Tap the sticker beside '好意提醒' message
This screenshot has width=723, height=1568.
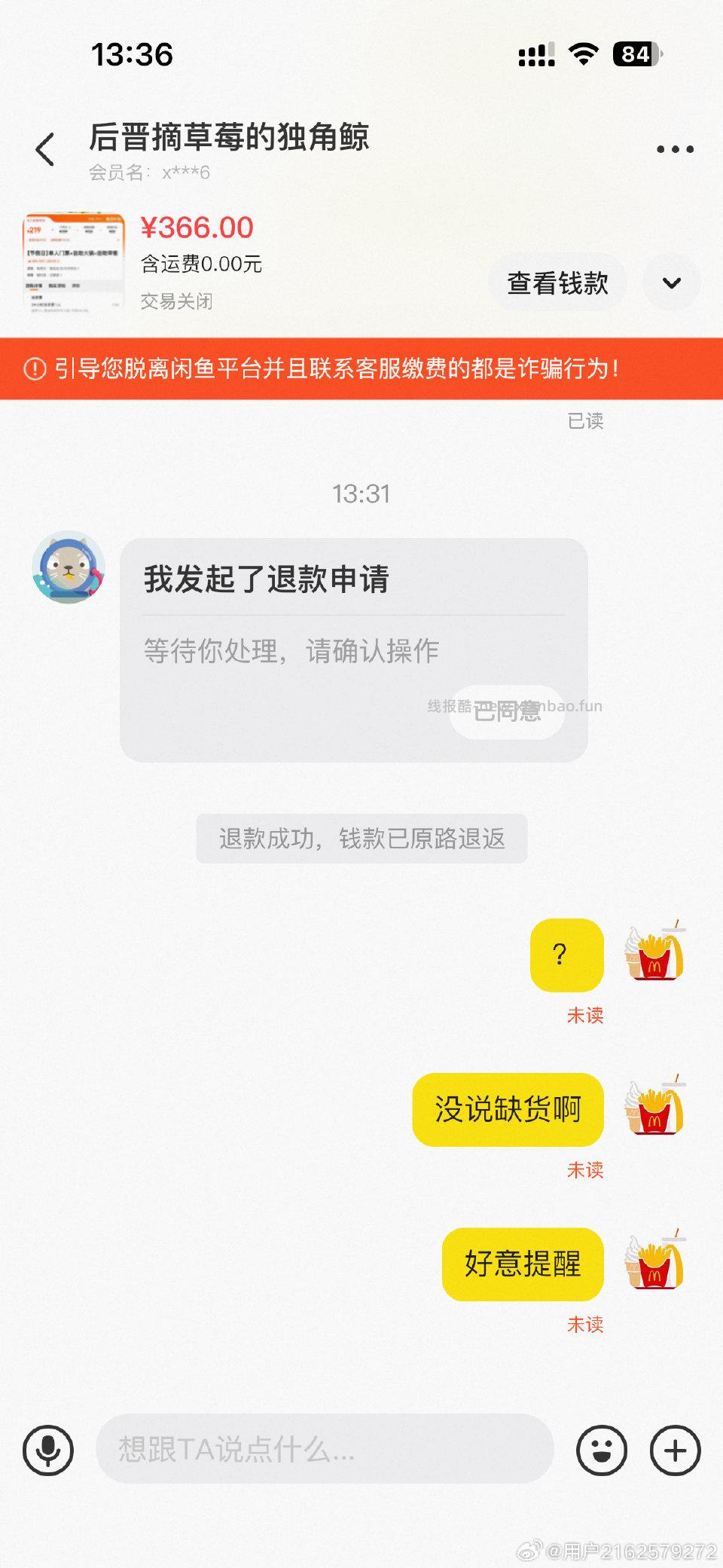(x=654, y=1263)
